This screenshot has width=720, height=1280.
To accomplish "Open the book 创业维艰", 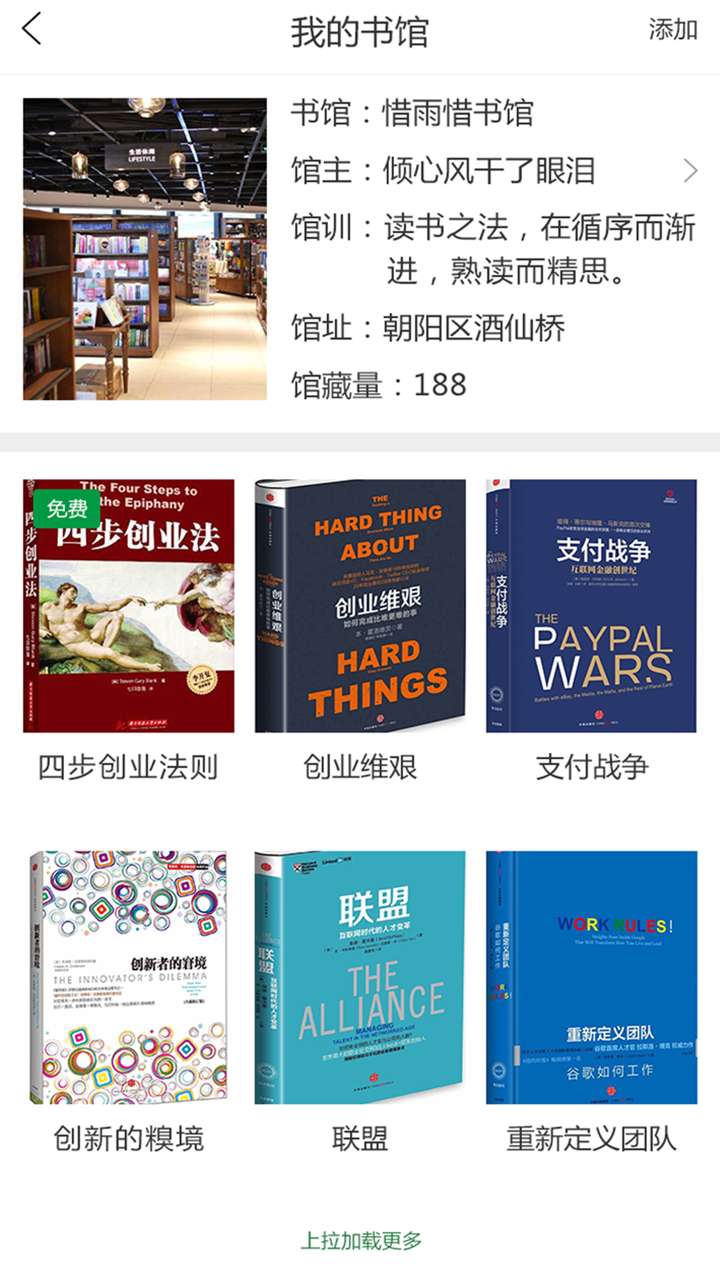I will pos(360,606).
